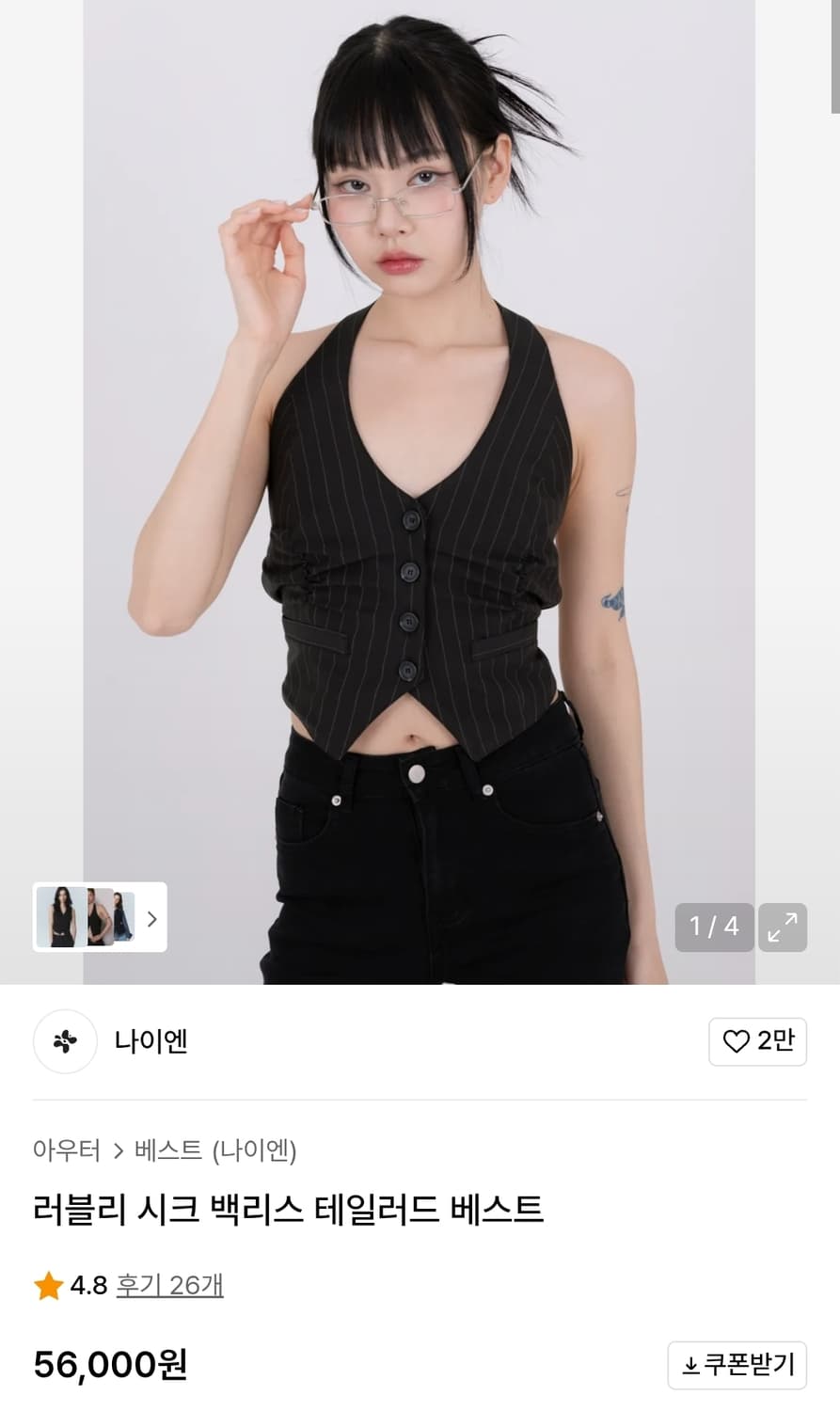Go to the 아우터 category
This screenshot has height=1411, width=840.
[66, 1150]
